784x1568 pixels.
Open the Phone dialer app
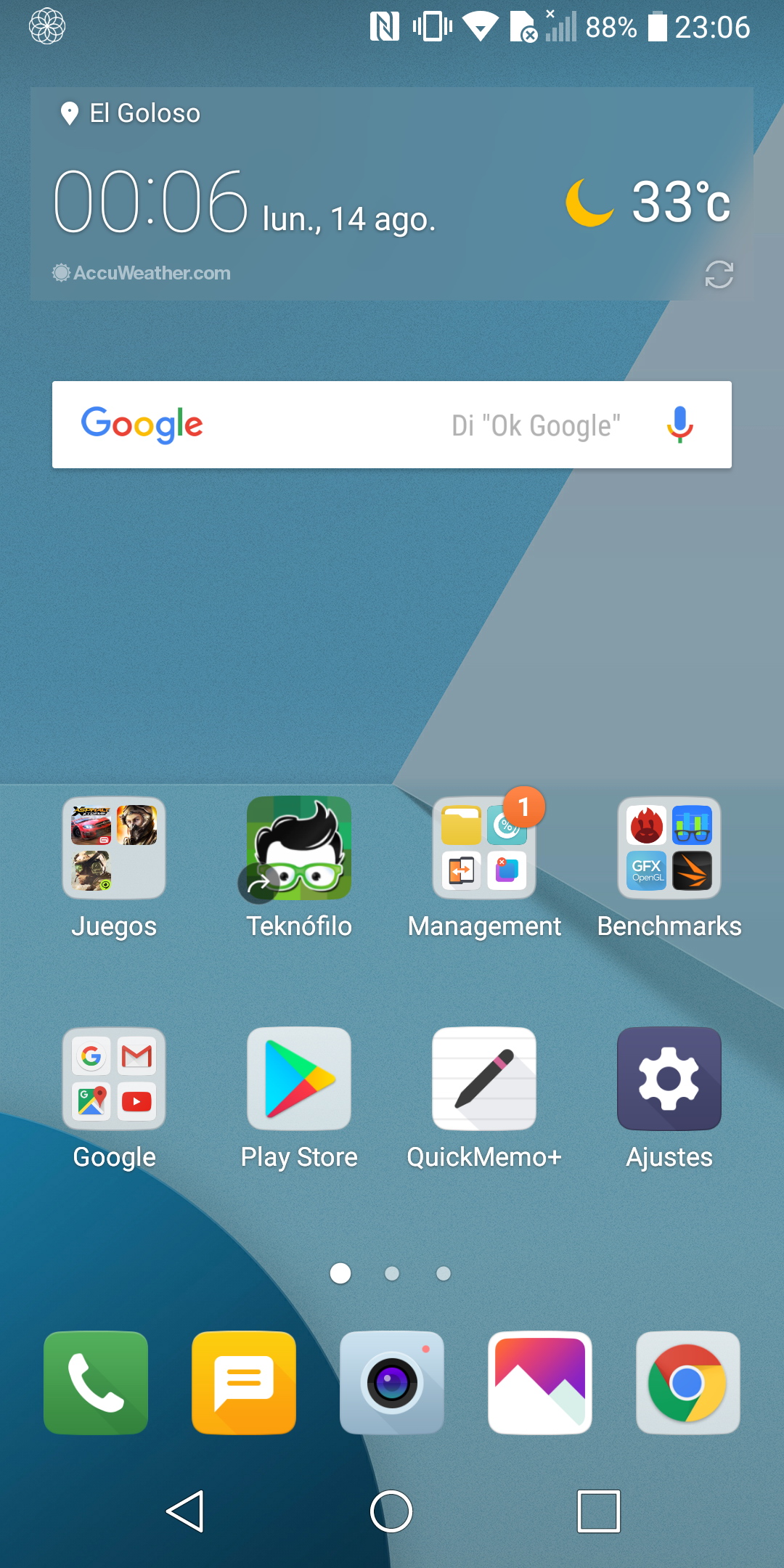tap(96, 1383)
